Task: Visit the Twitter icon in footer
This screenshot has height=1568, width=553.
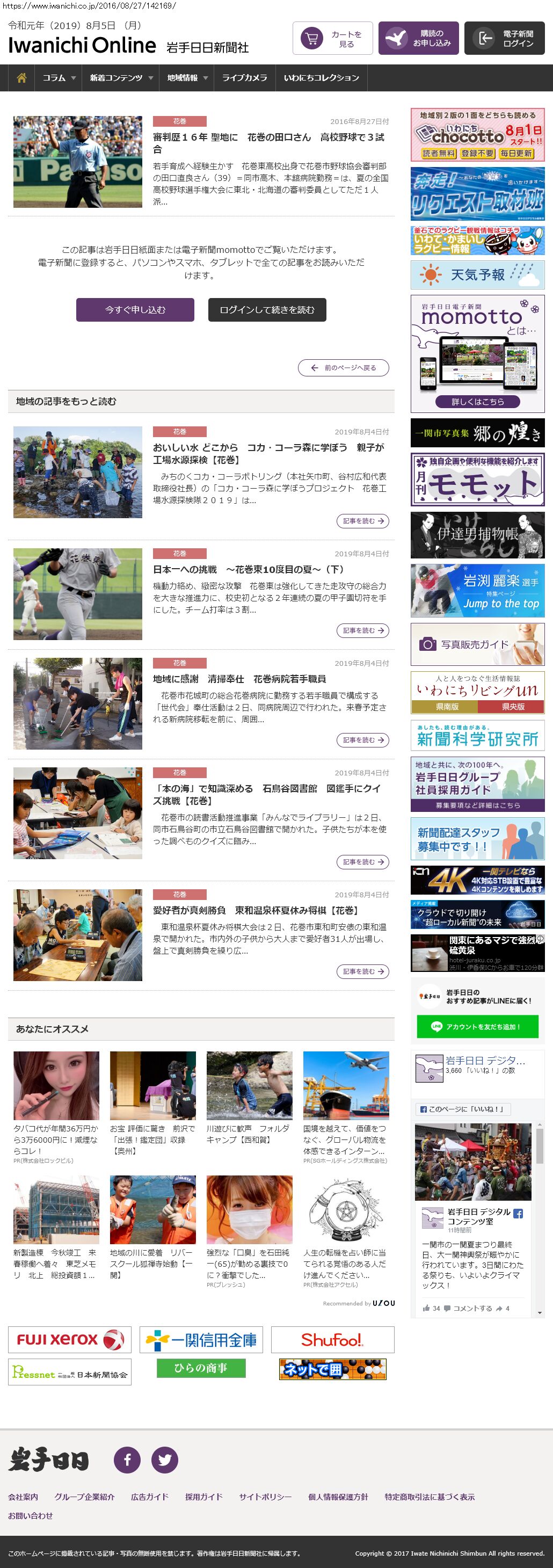Action: point(164,1460)
